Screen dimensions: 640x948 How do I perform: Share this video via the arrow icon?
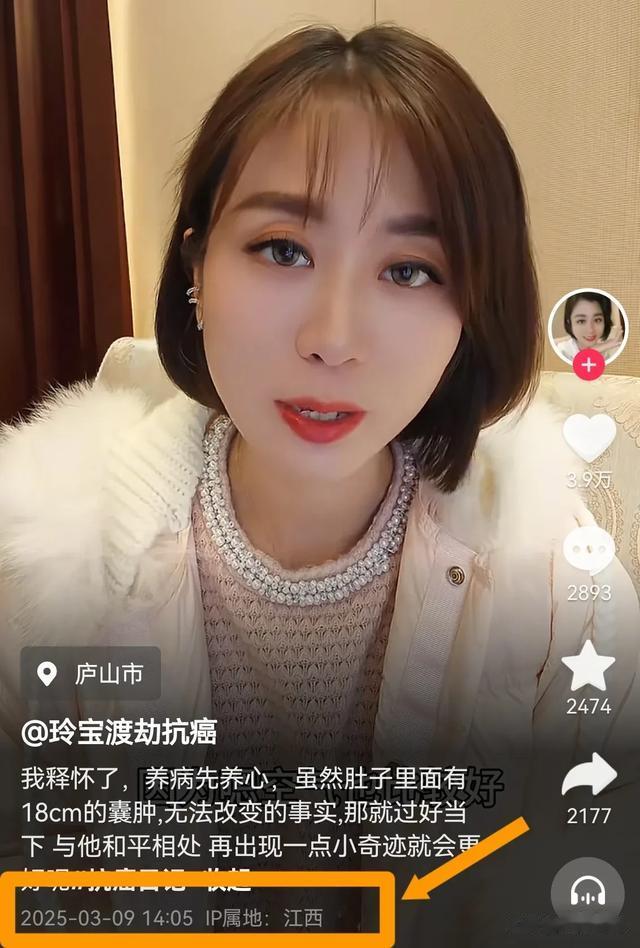(589, 774)
